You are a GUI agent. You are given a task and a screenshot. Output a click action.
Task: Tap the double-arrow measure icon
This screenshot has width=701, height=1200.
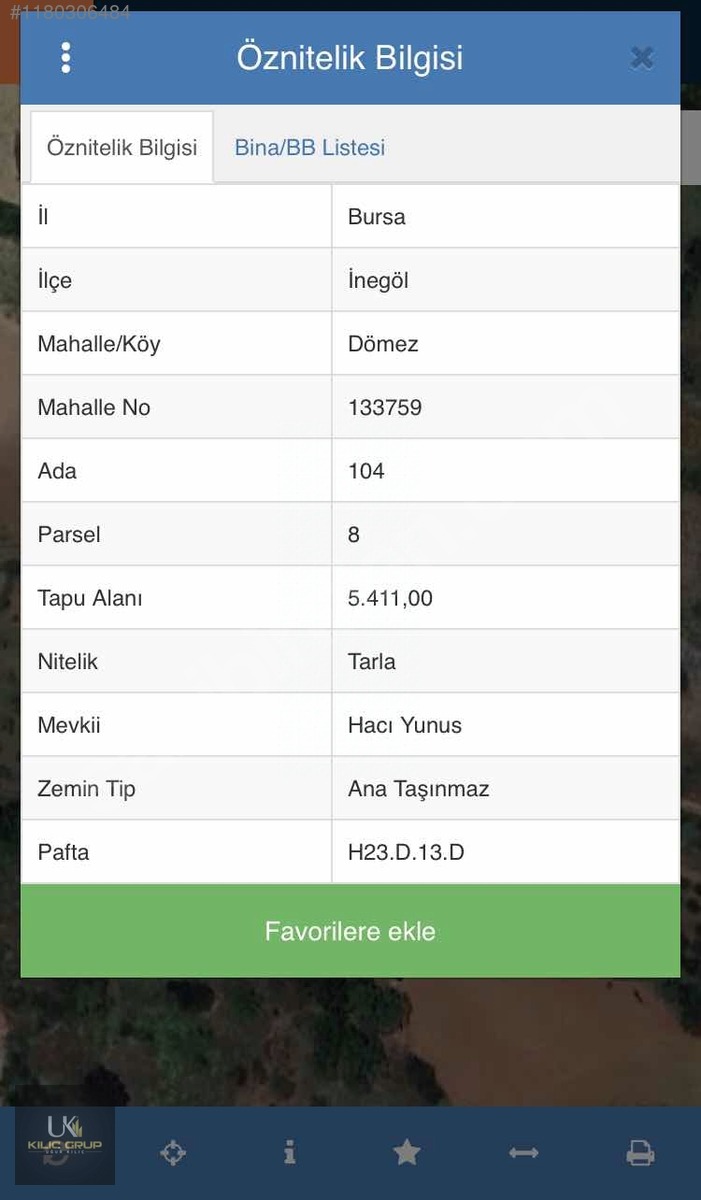click(523, 1153)
